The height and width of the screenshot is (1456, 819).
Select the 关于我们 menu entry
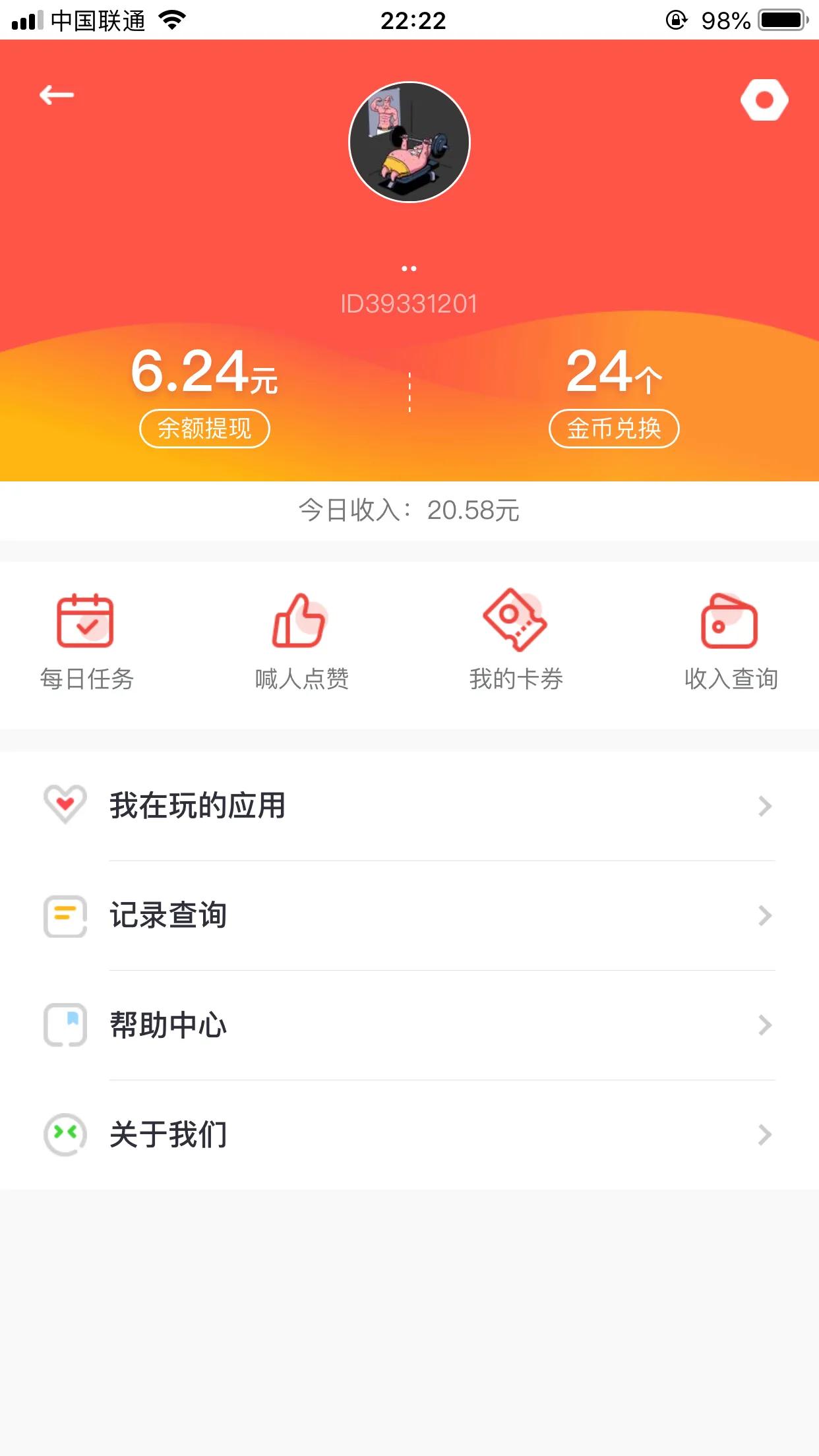pos(169,1134)
